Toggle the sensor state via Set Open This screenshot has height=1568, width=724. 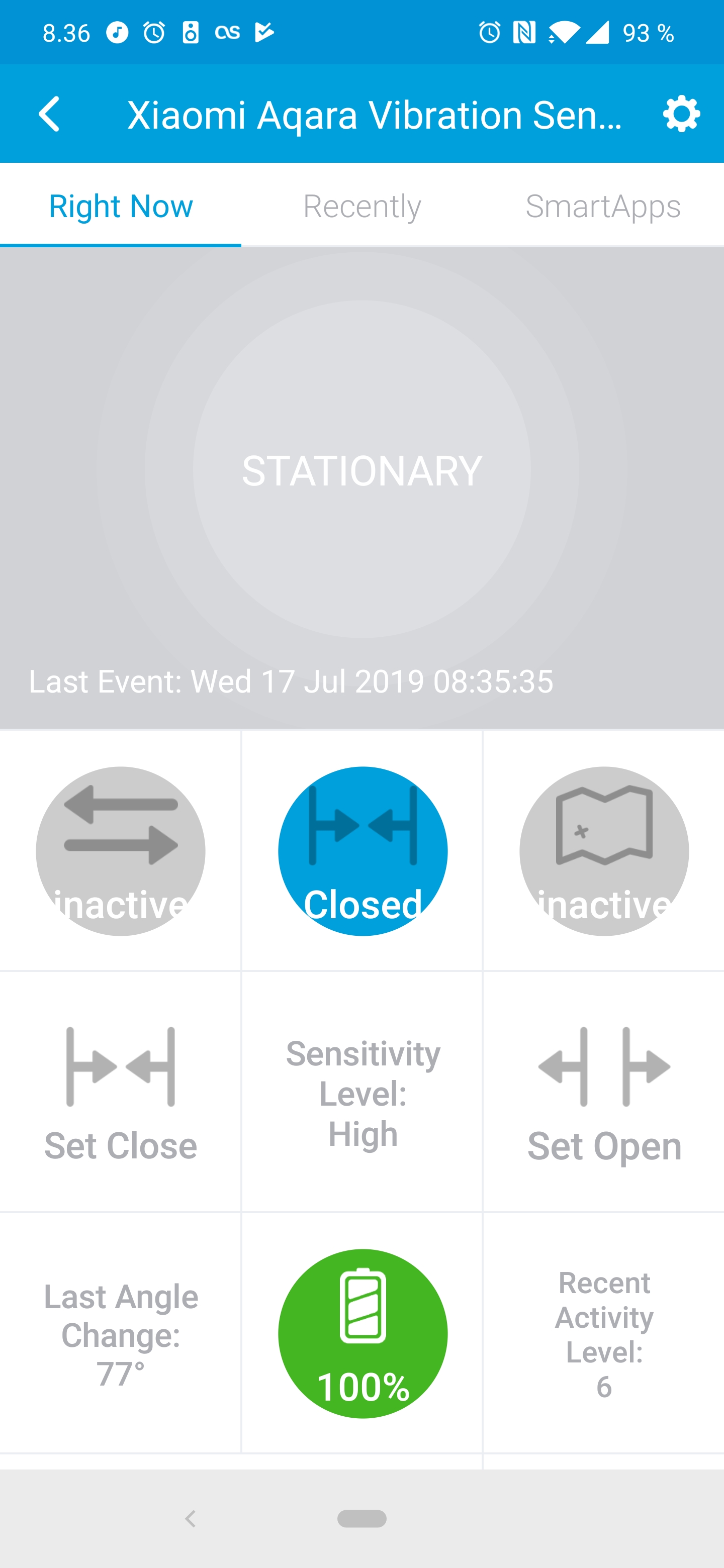[603, 1090]
